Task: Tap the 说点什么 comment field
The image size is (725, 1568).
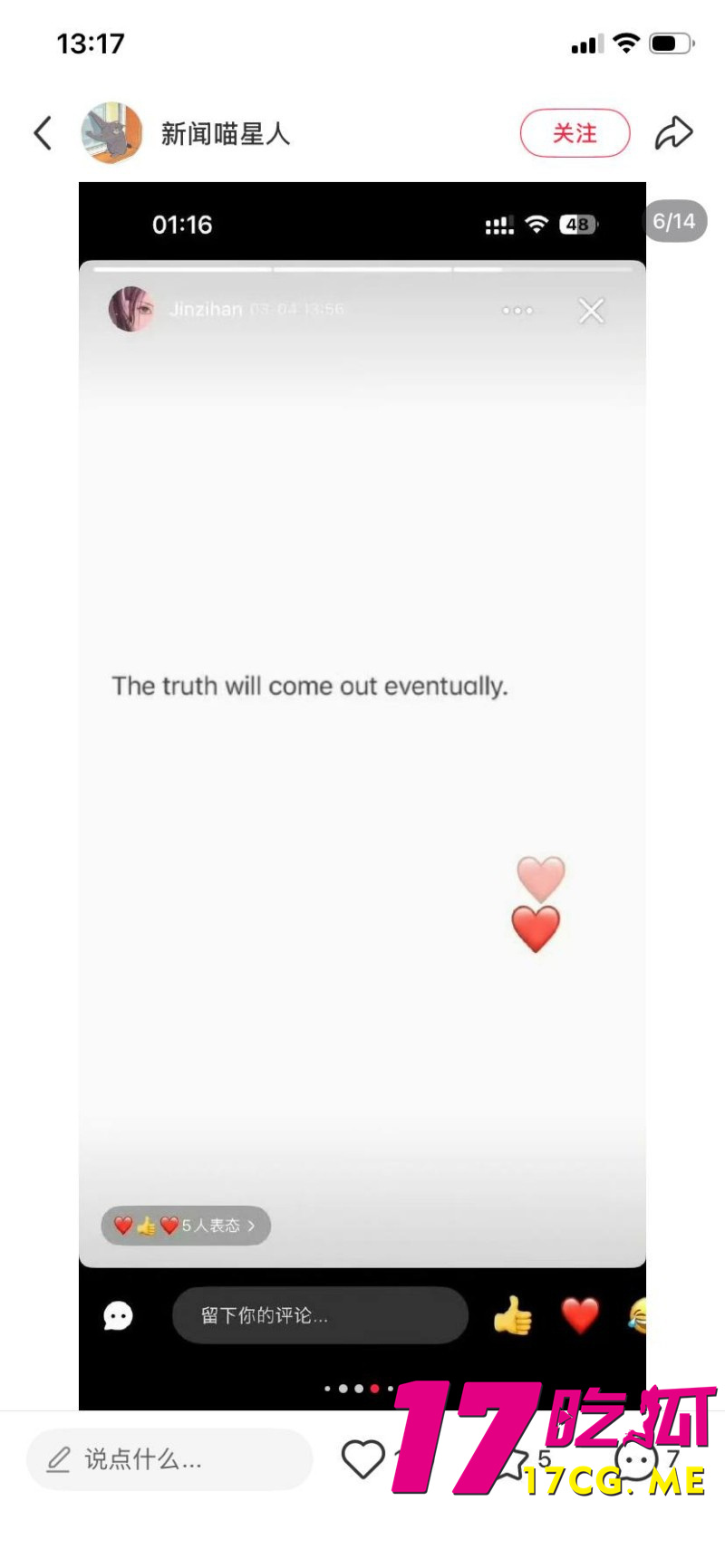Action: pos(169,1459)
